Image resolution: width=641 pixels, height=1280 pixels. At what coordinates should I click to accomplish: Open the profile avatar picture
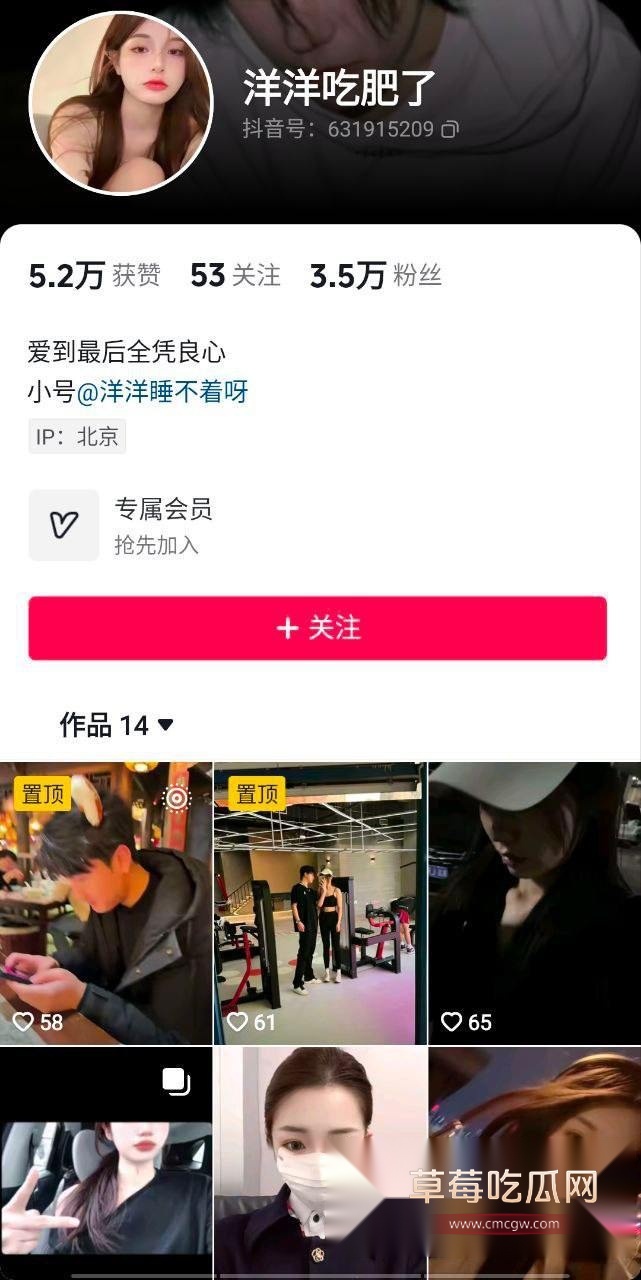[x=121, y=103]
